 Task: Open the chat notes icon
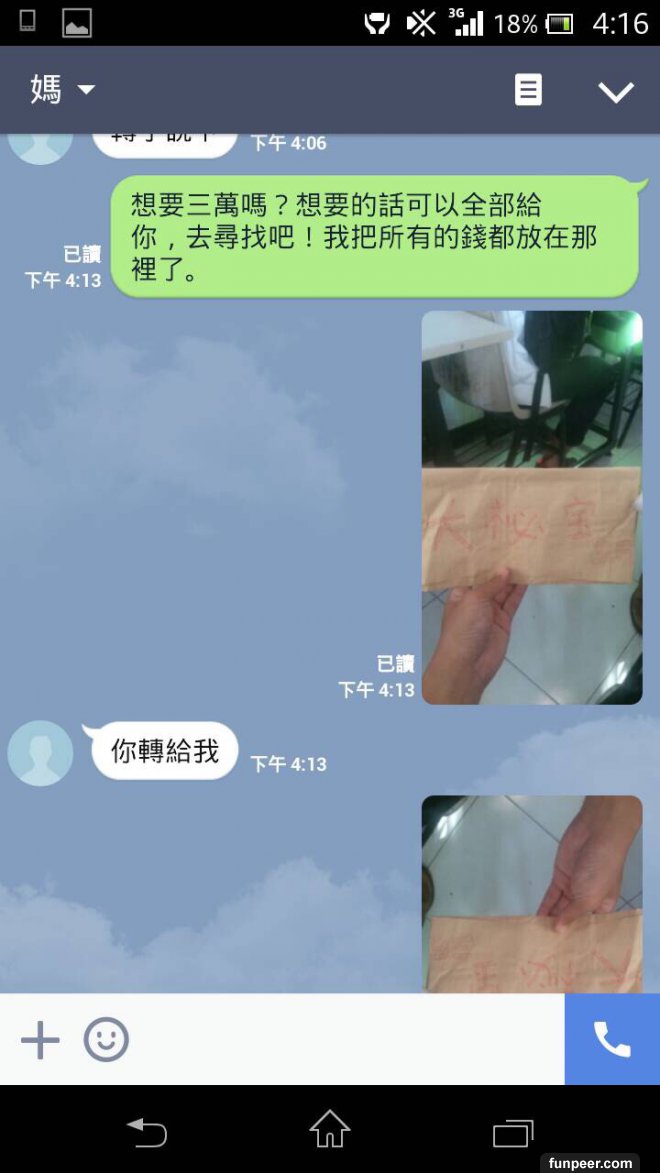click(x=528, y=91)
